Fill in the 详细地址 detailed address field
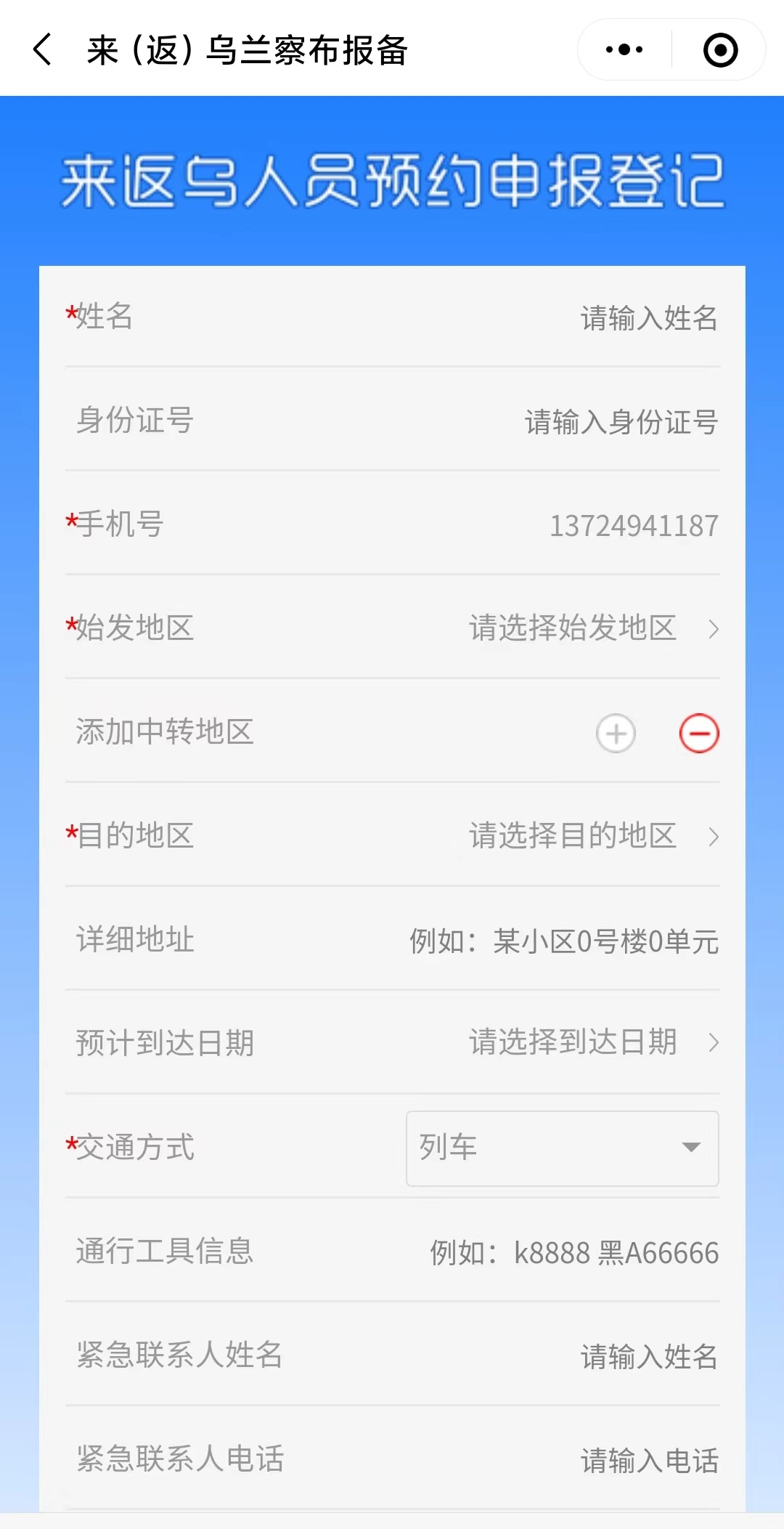784x1529 pixels. tap(563, 941)
